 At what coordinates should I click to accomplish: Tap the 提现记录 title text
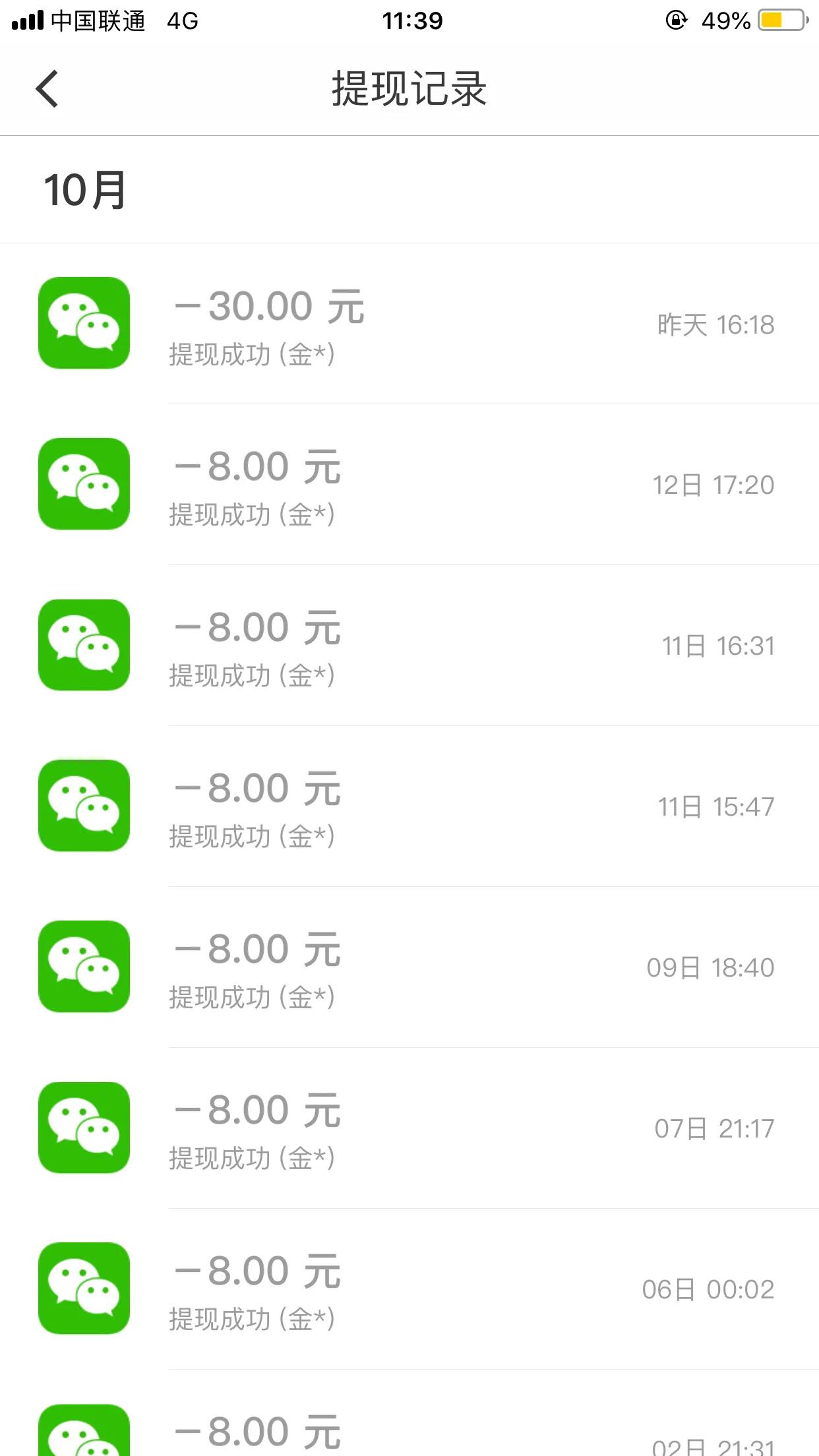(x=409, y=88)
